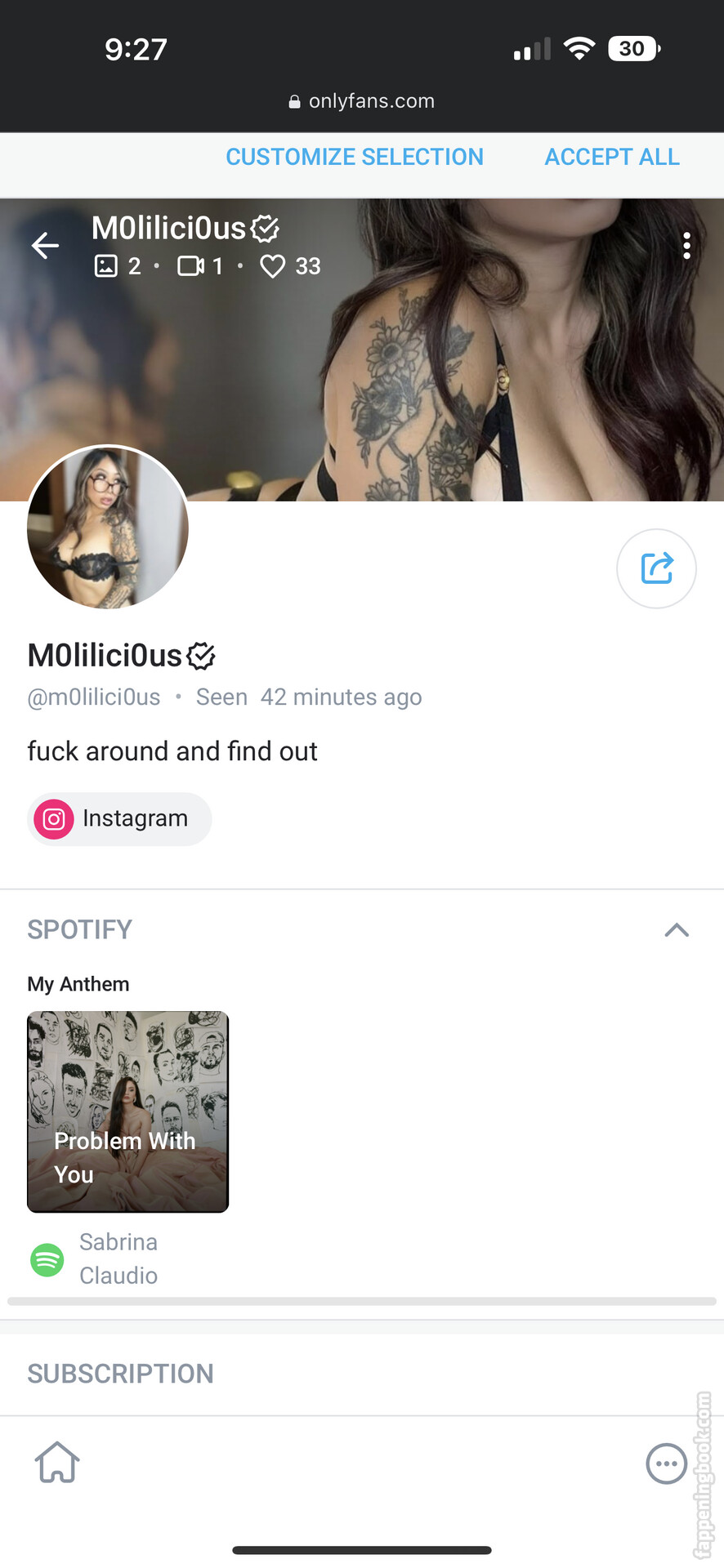Open the more options bubble icon
Image resolution: width=724 pixels, height=1568 pixels.
[667, 1463]
